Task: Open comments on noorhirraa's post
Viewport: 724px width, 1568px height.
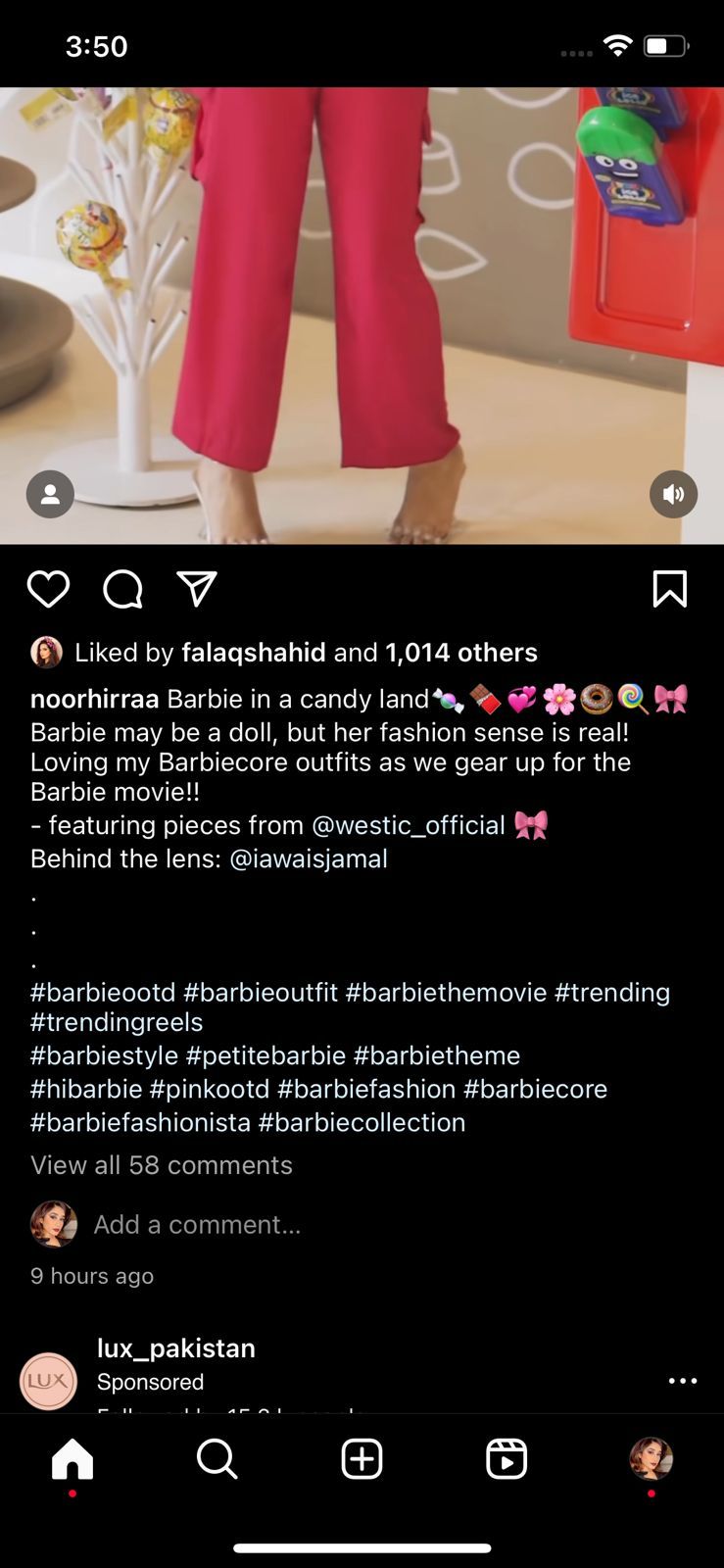Action: pos(122,589)
